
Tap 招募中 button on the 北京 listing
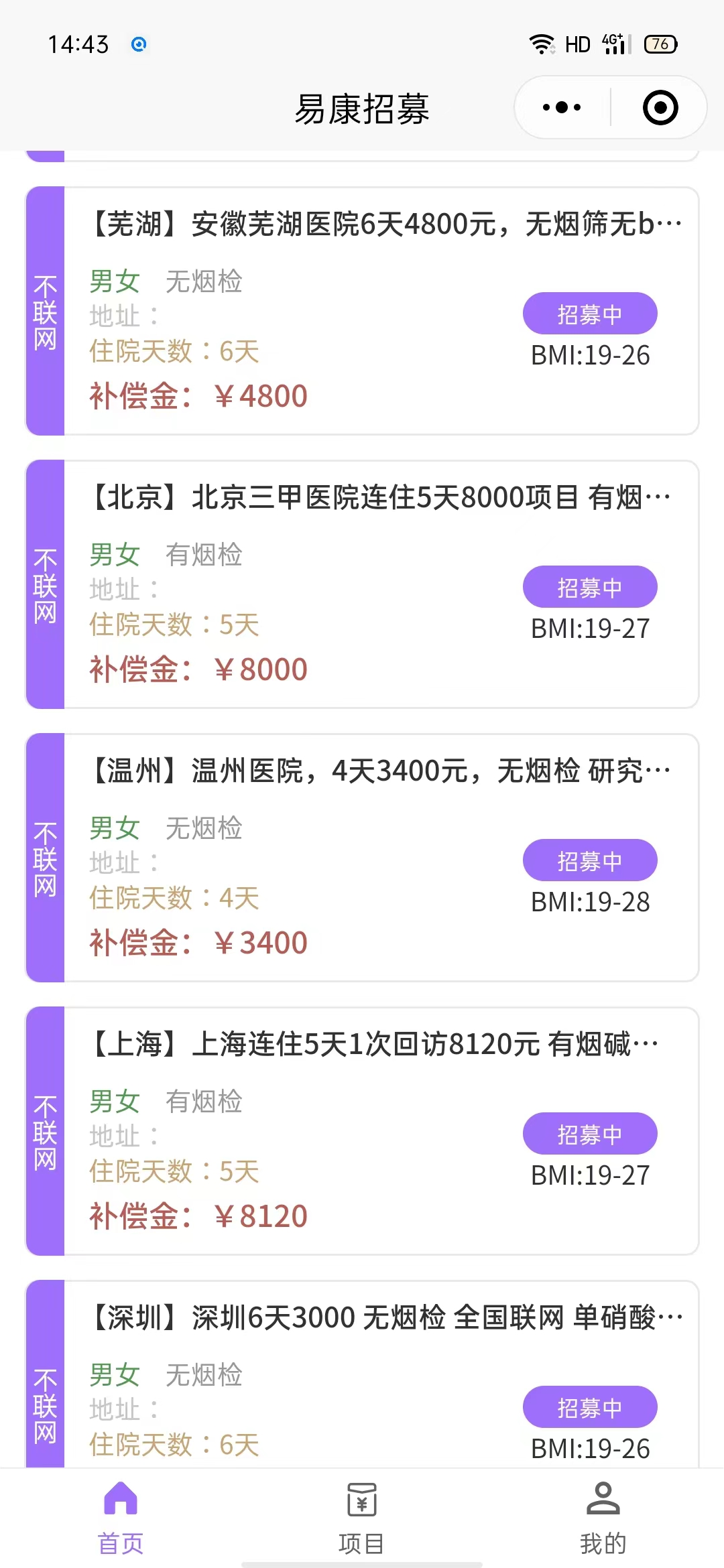pos(590,587)
